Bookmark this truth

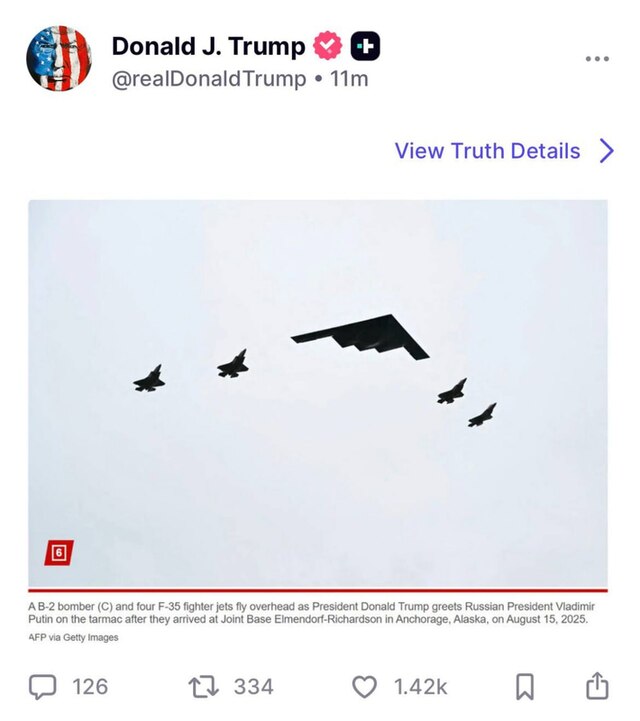click(x=525, y=686)
